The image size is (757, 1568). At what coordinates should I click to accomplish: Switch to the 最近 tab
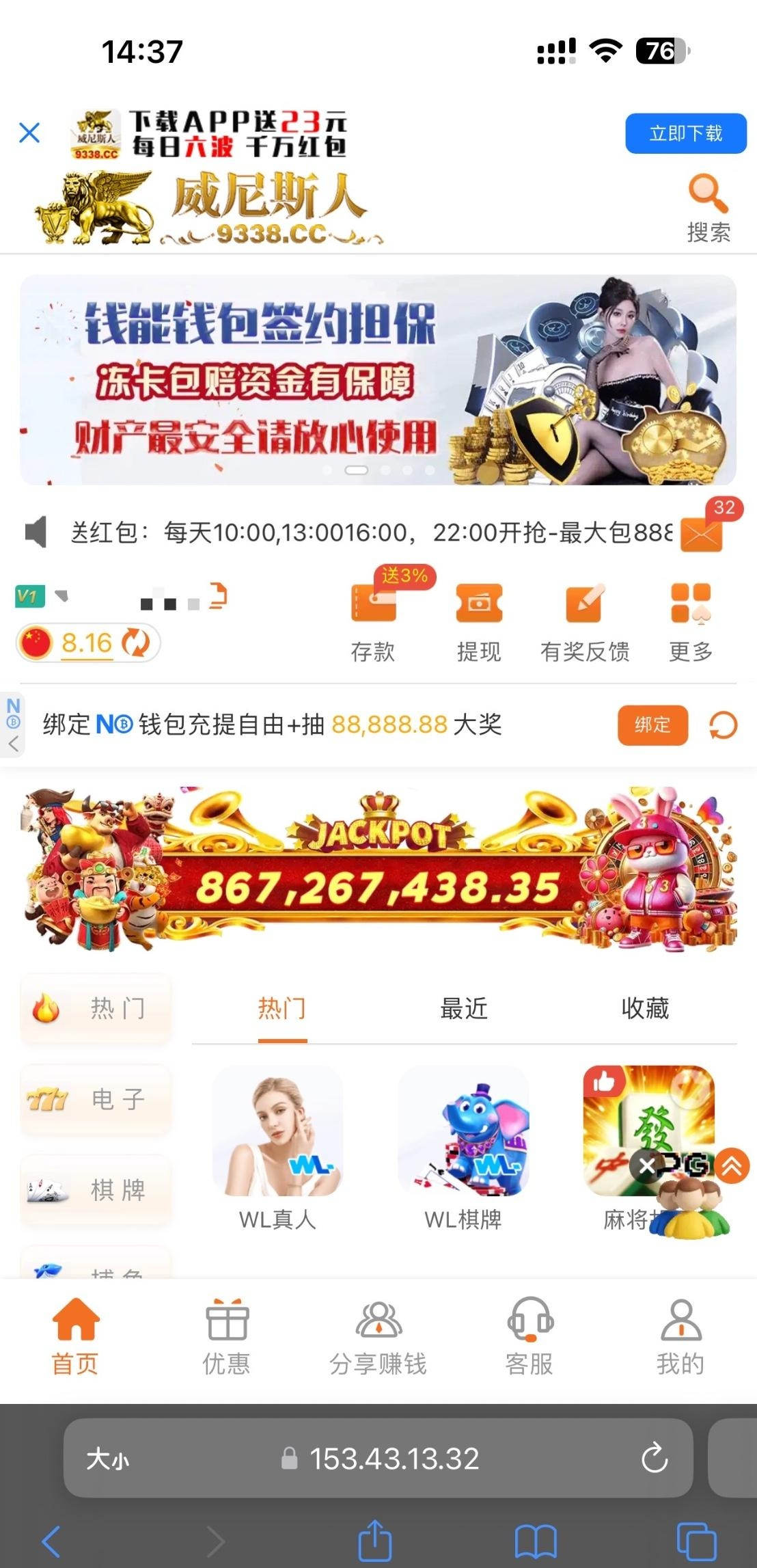click(x=464, y=1009)
